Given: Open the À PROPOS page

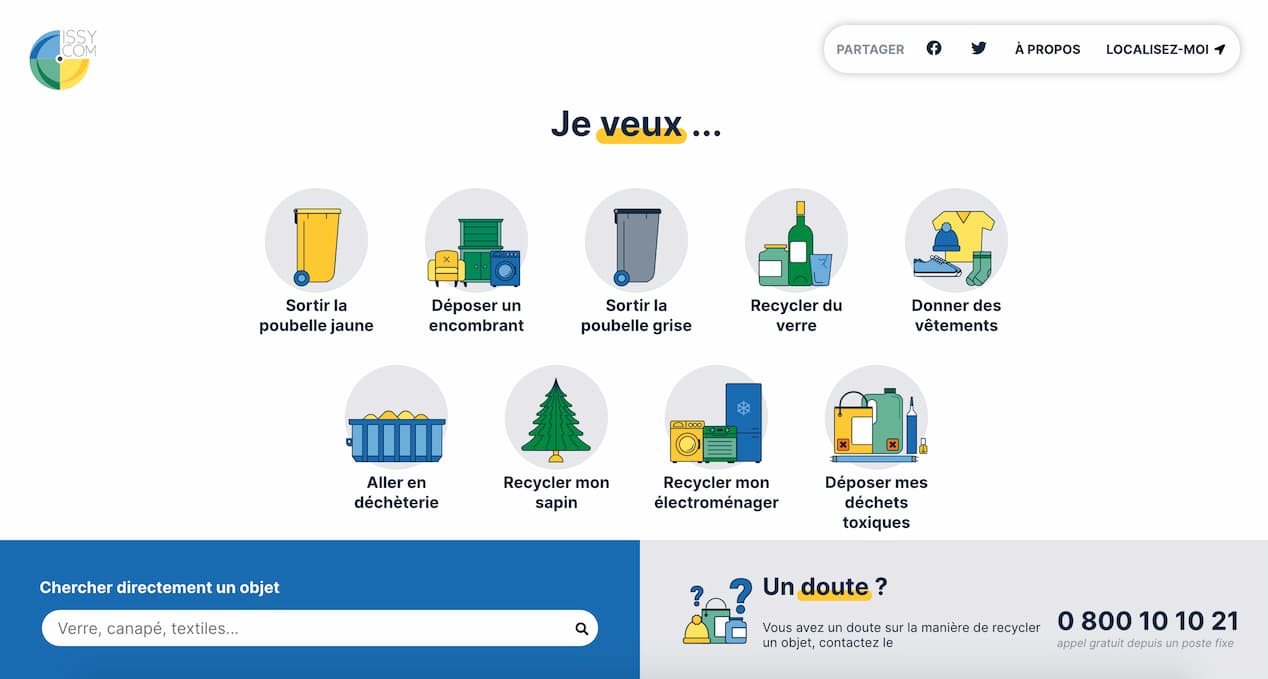Looking at the screenshot, I should coord(1047,49).
